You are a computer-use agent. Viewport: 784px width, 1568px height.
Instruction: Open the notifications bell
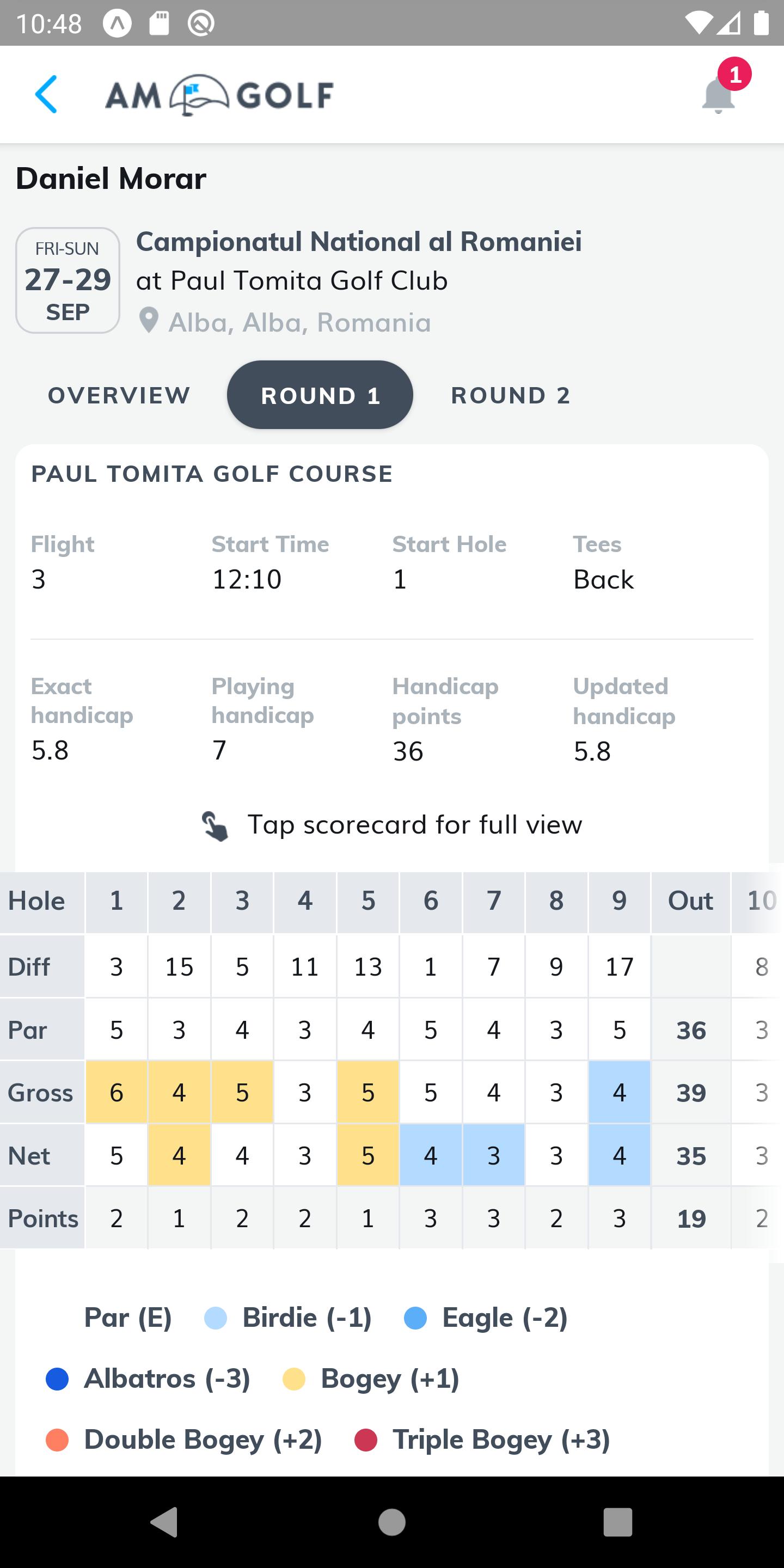pos(719,94)
